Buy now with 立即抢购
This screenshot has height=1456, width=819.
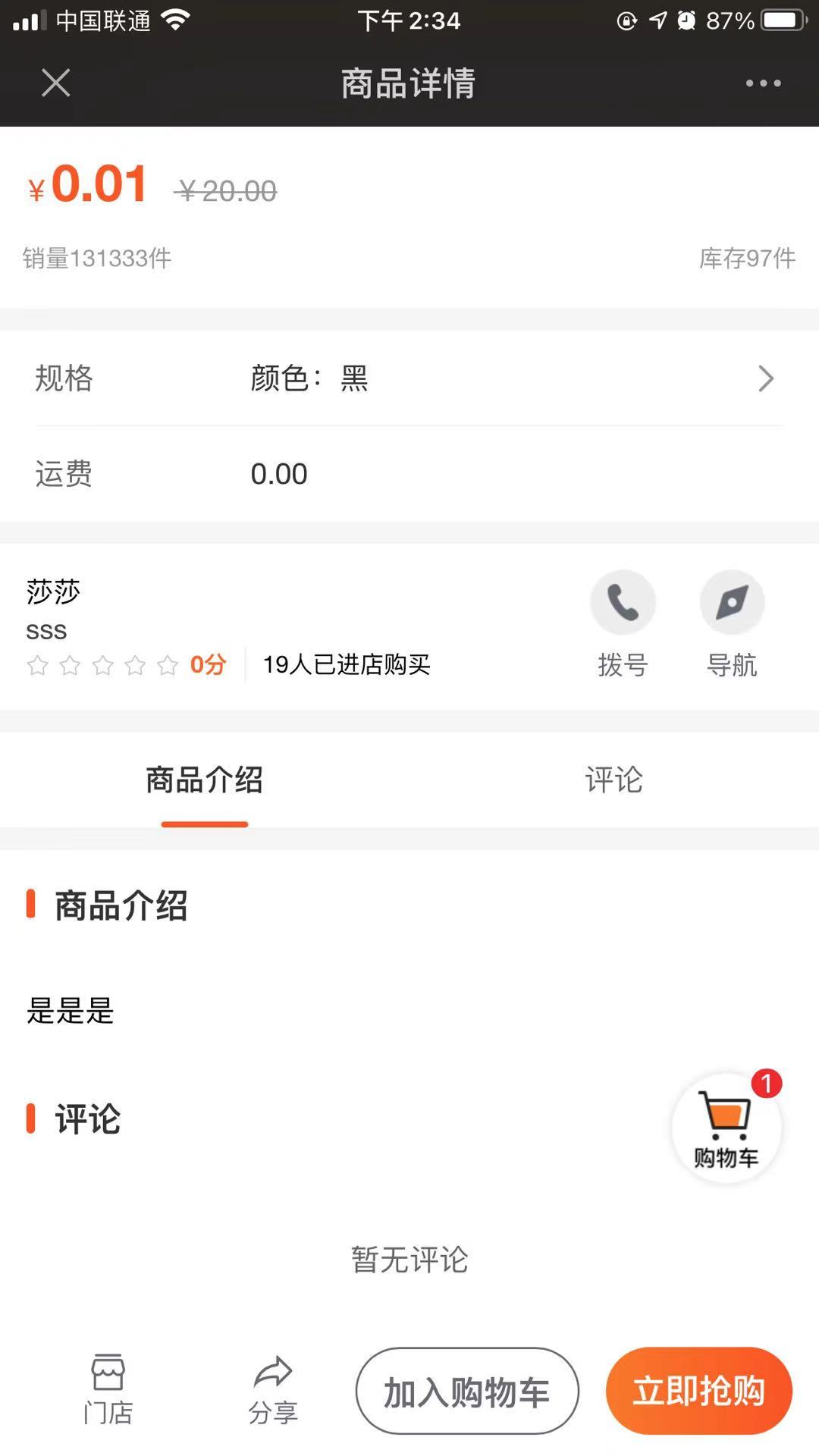(699, 1391)
